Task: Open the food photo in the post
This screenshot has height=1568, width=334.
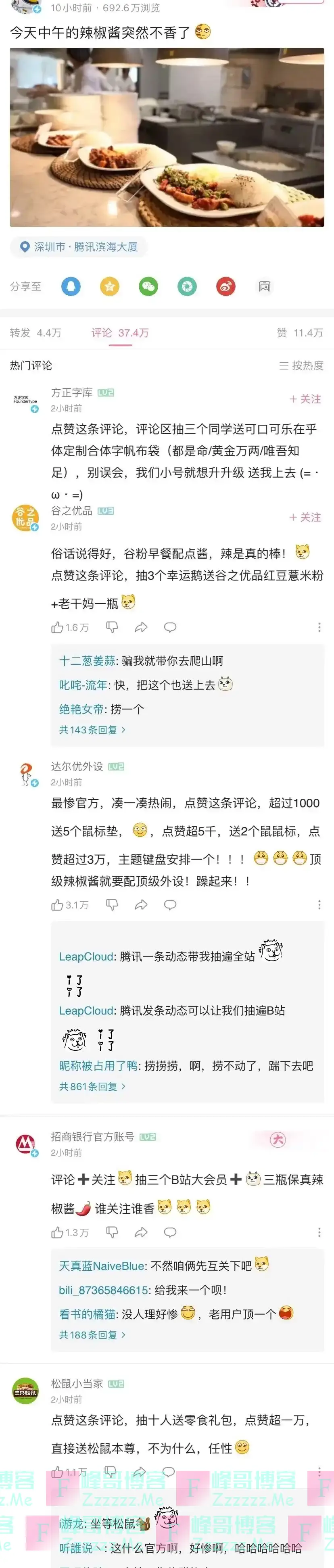Action: 167,138
